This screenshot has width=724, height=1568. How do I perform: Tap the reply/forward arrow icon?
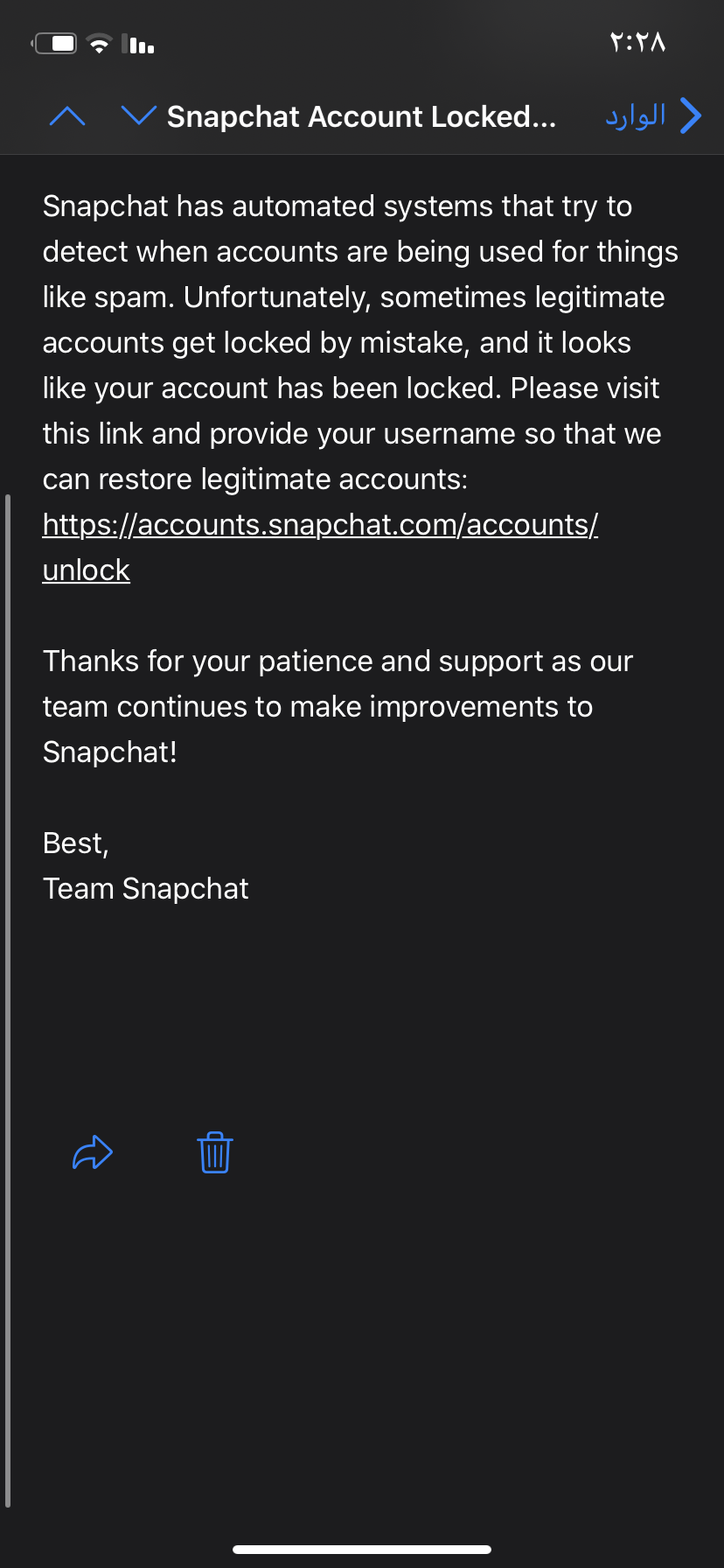(92, 1153)
